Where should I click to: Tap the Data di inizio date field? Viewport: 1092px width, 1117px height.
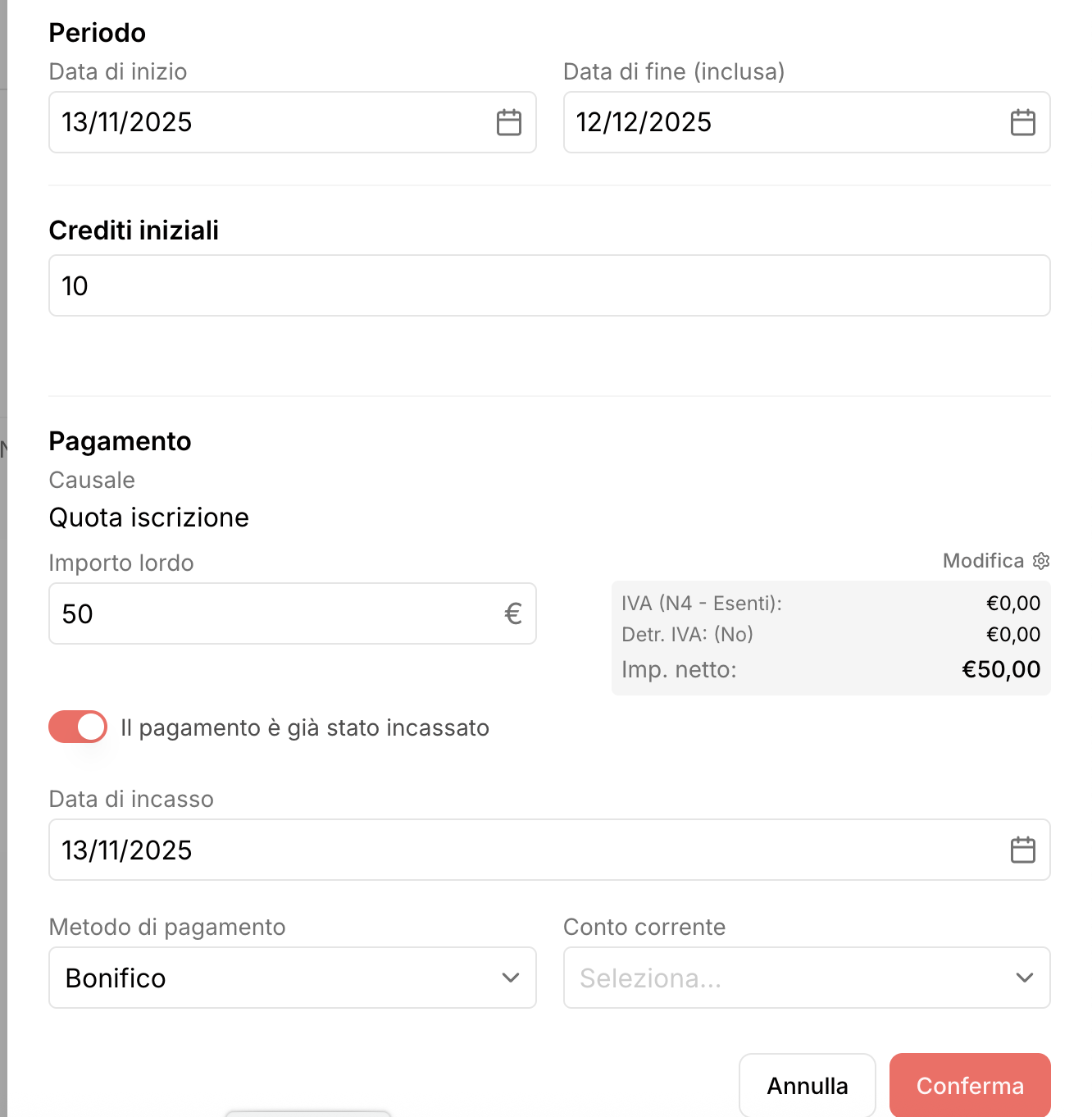pos(271,122)
